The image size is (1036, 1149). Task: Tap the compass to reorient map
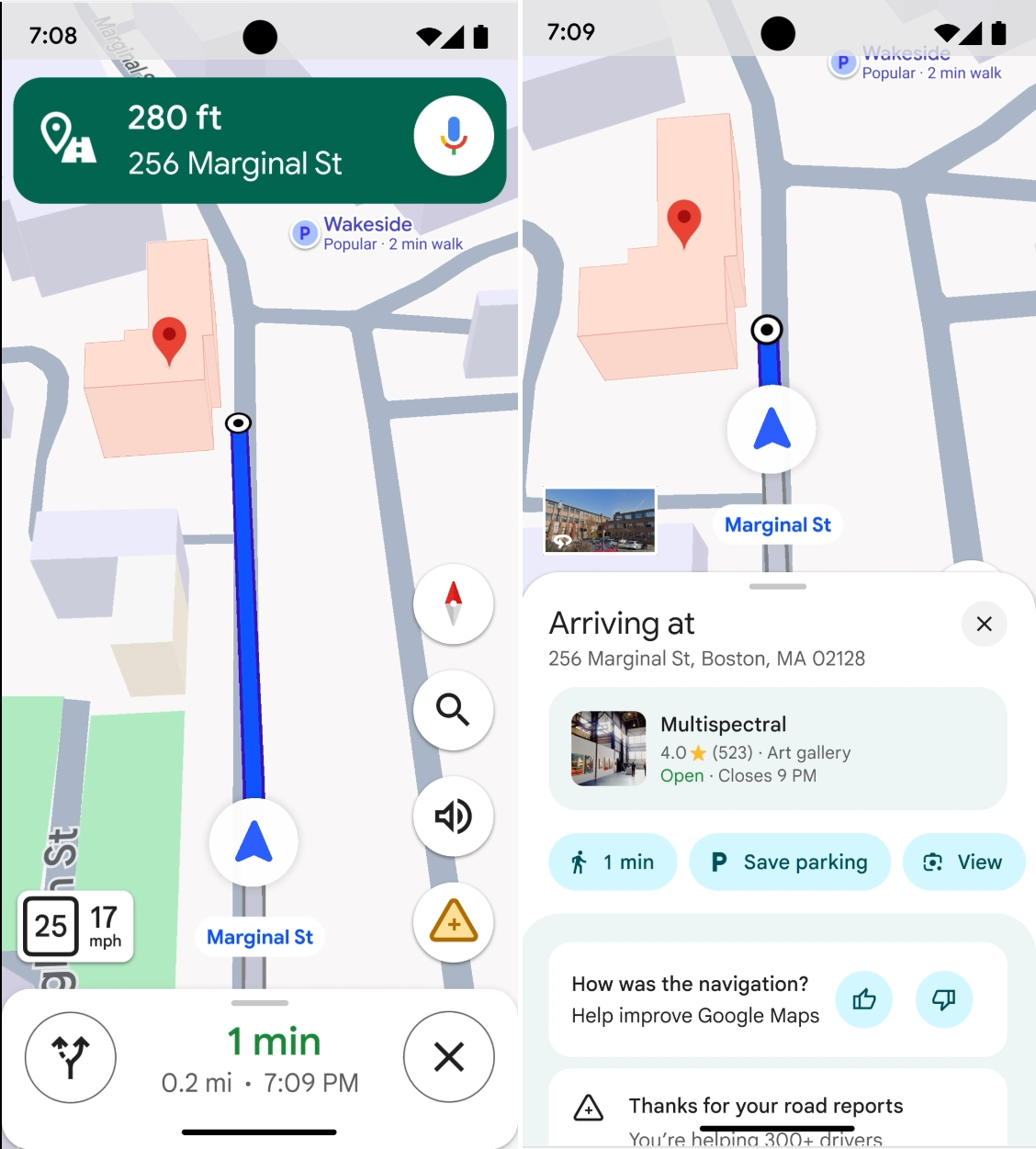[x=454, y=604]
